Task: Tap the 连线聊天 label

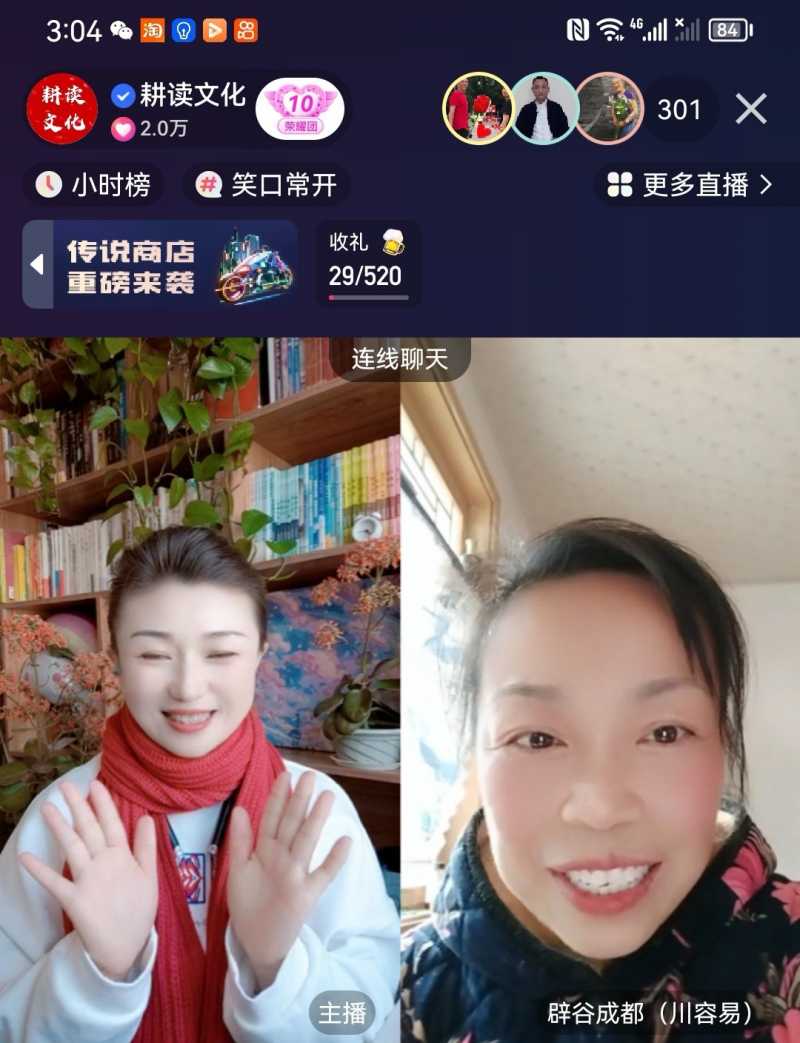Action: (400, 360)
